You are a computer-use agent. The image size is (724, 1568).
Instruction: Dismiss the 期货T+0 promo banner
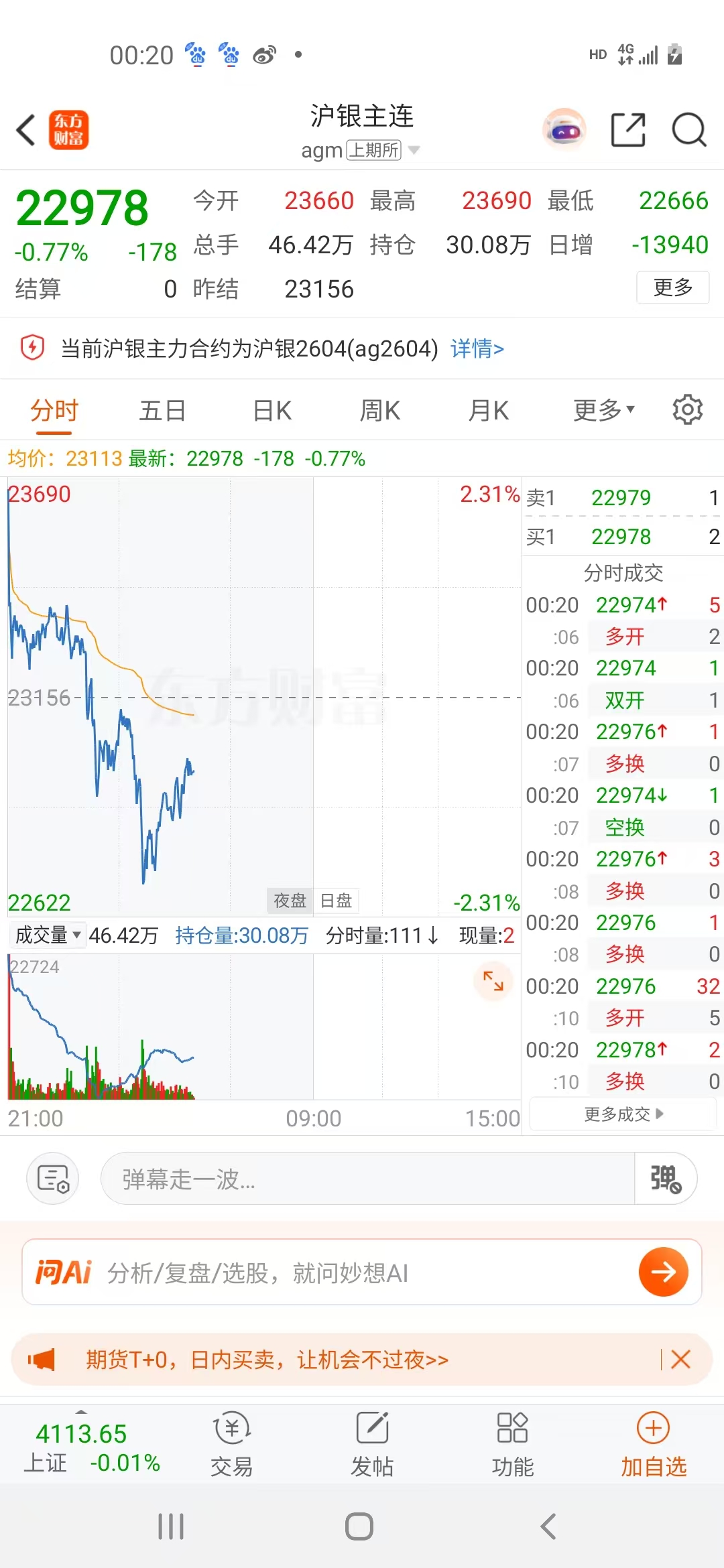coord(681,1360)
